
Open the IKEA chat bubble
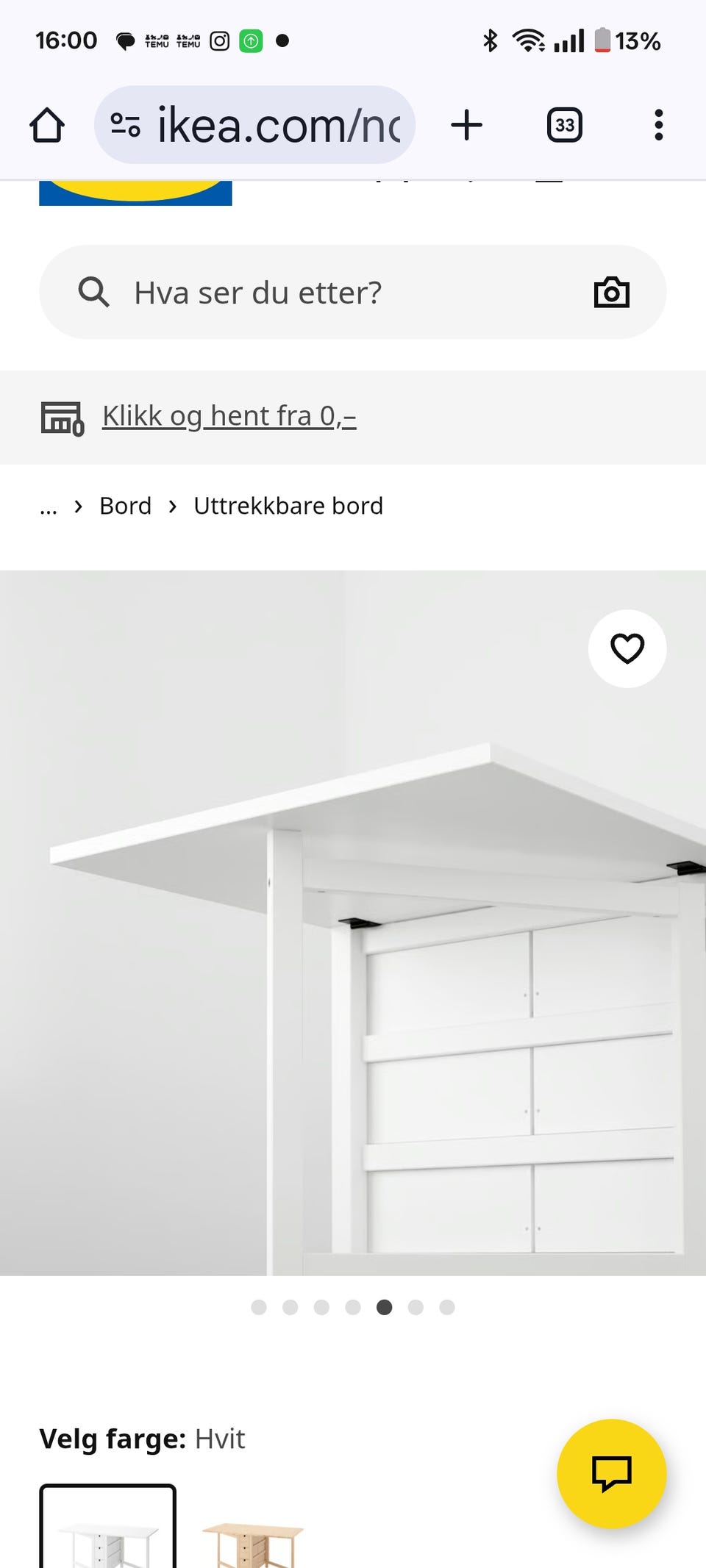612,1473
